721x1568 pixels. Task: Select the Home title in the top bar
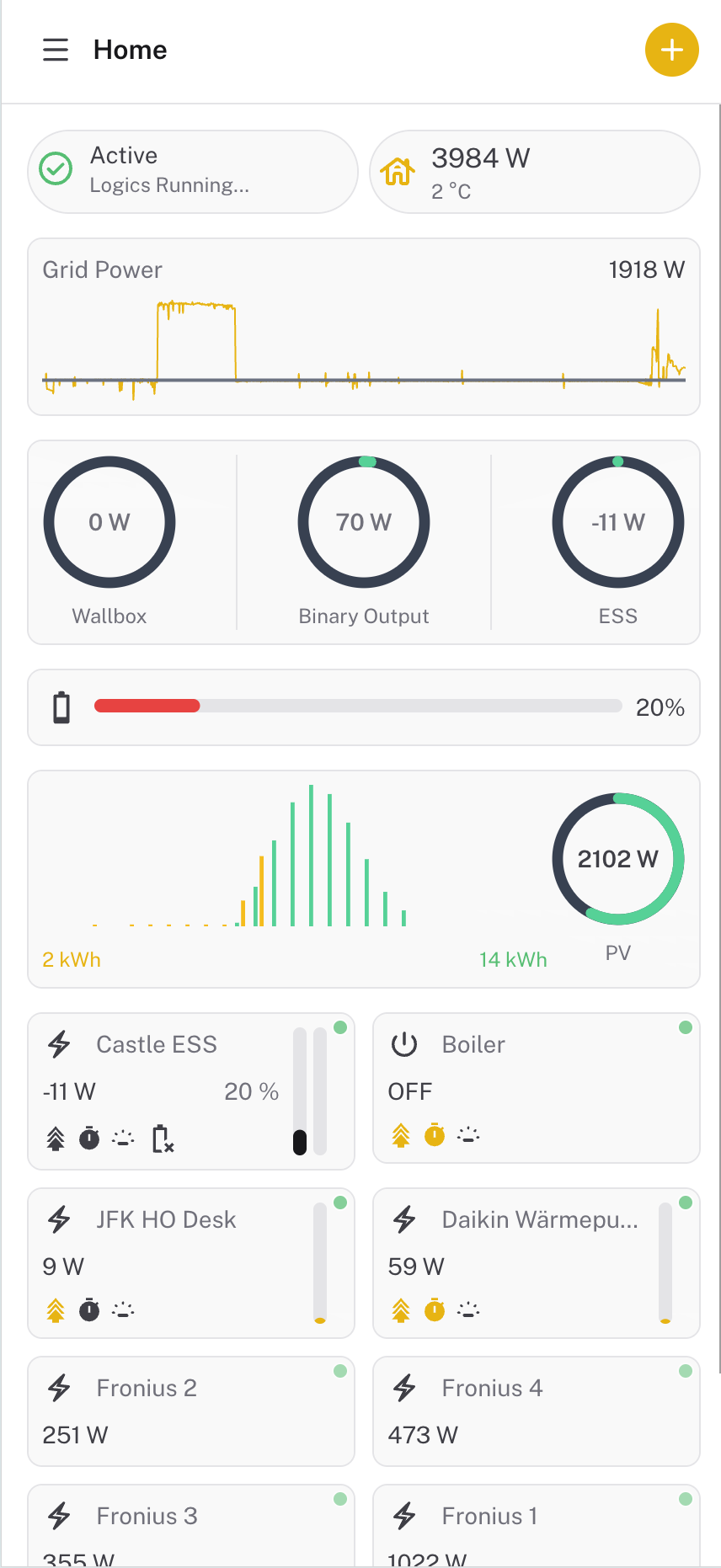coord(130,50)
